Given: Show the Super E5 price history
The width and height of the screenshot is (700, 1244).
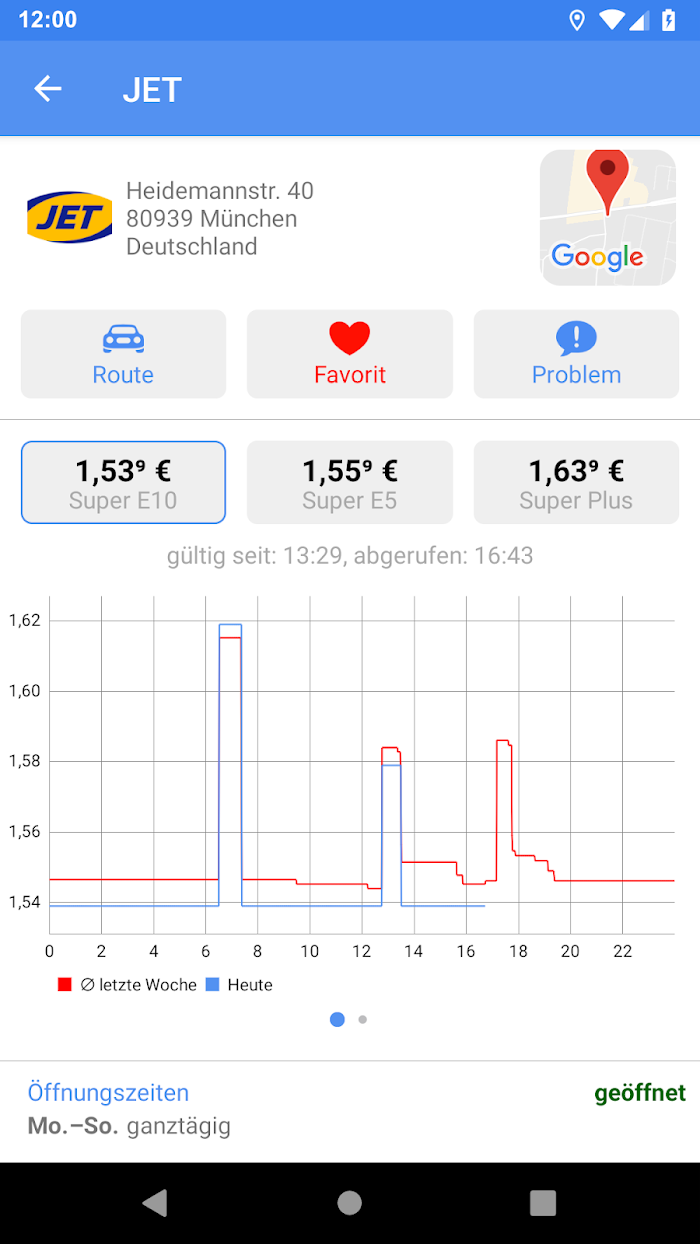Looking at the screenshot, I should tap(350, 482).
